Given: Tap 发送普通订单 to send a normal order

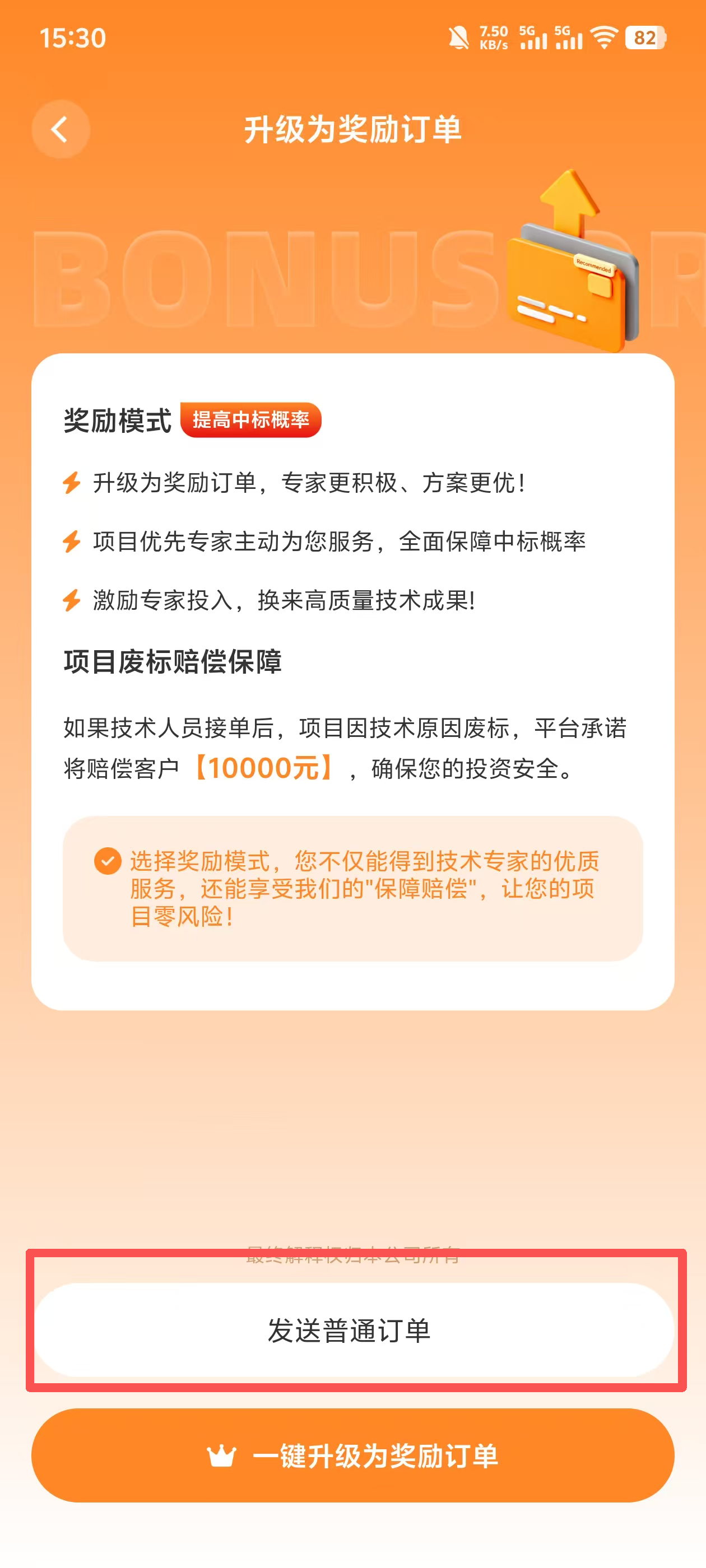Looking at the screenshot, I should [x=352, y=1330].
